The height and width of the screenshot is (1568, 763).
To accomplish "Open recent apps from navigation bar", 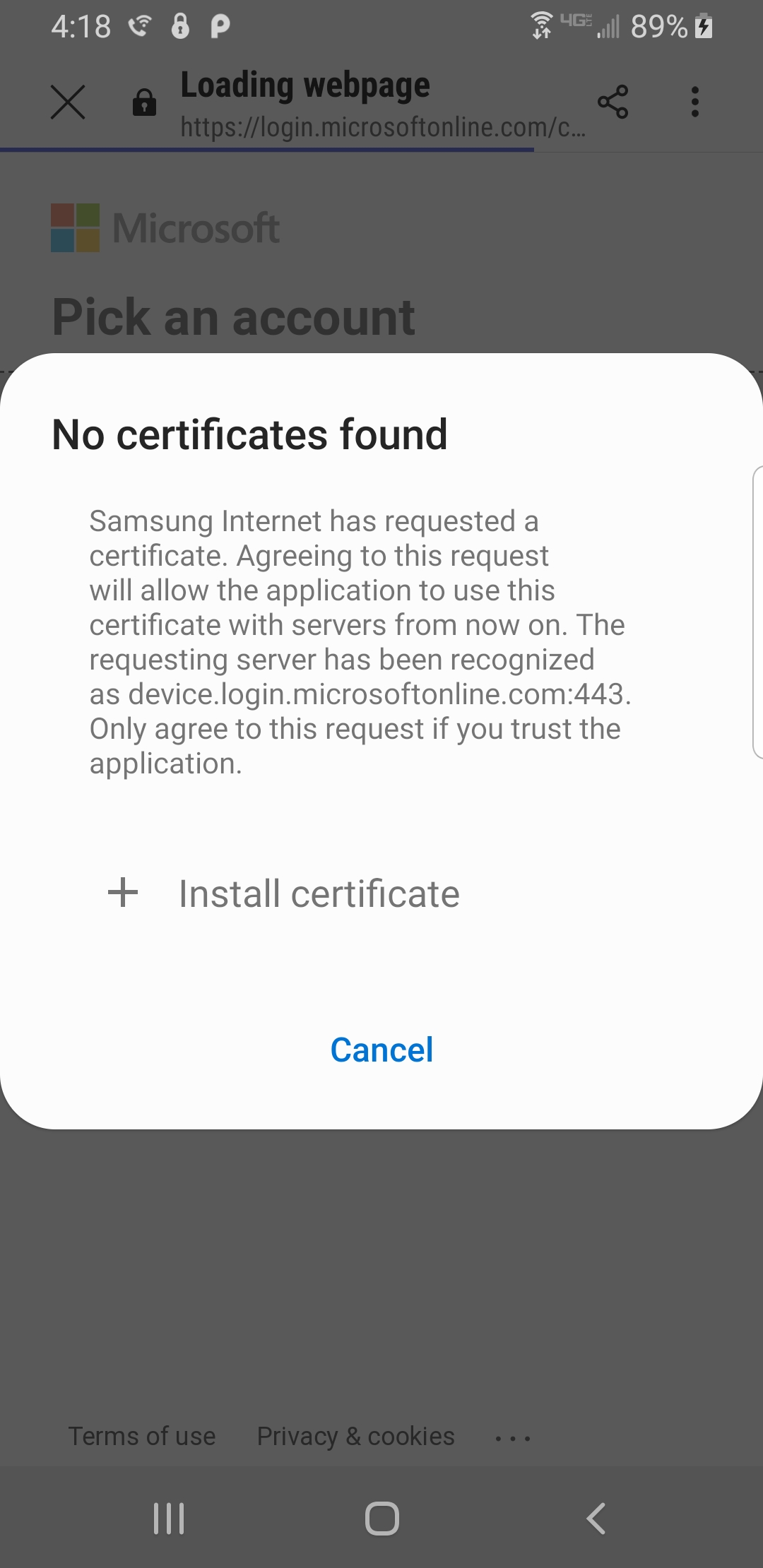I will coord(169,1518).
